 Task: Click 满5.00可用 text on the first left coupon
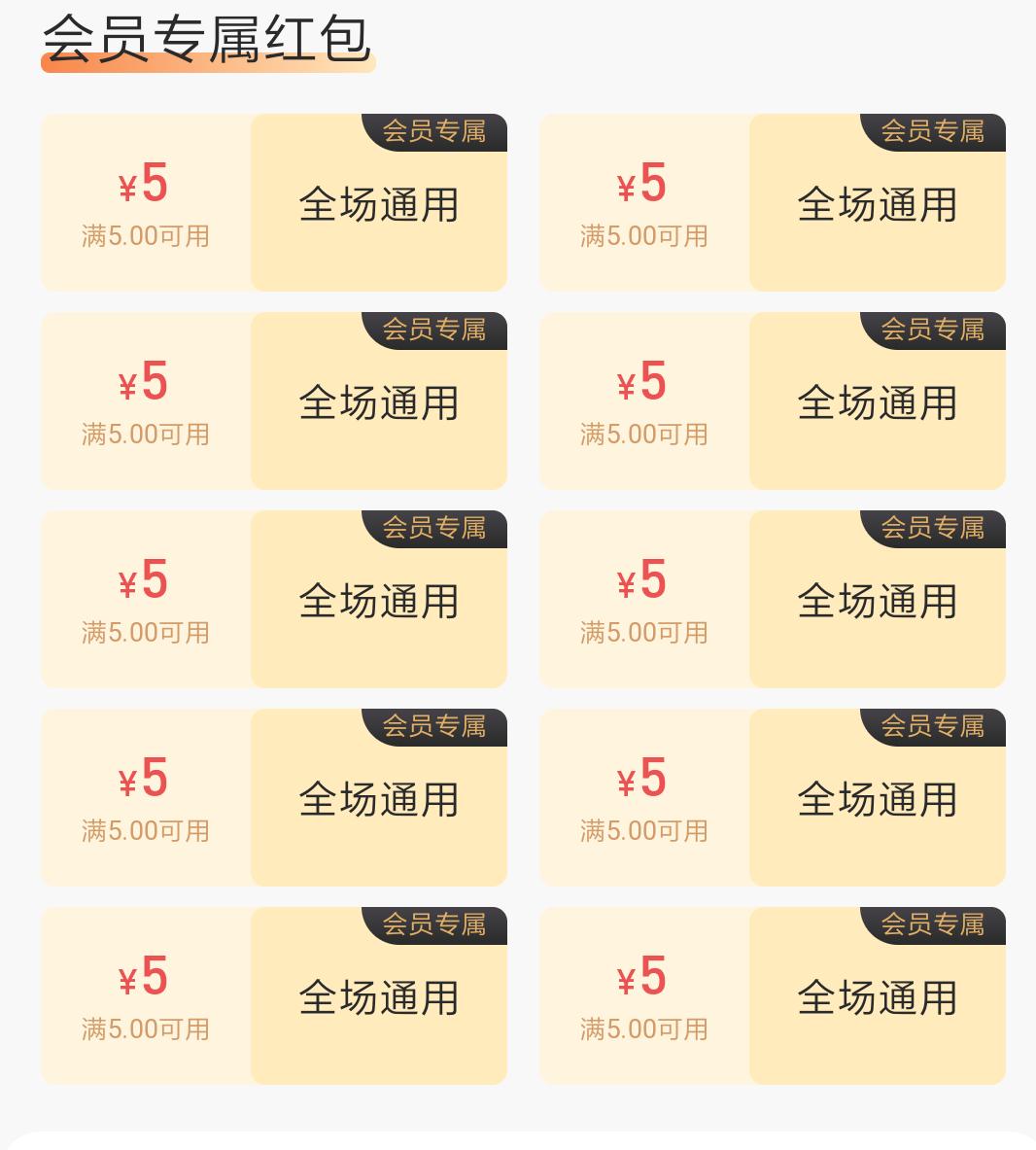(x=145, y=235)
